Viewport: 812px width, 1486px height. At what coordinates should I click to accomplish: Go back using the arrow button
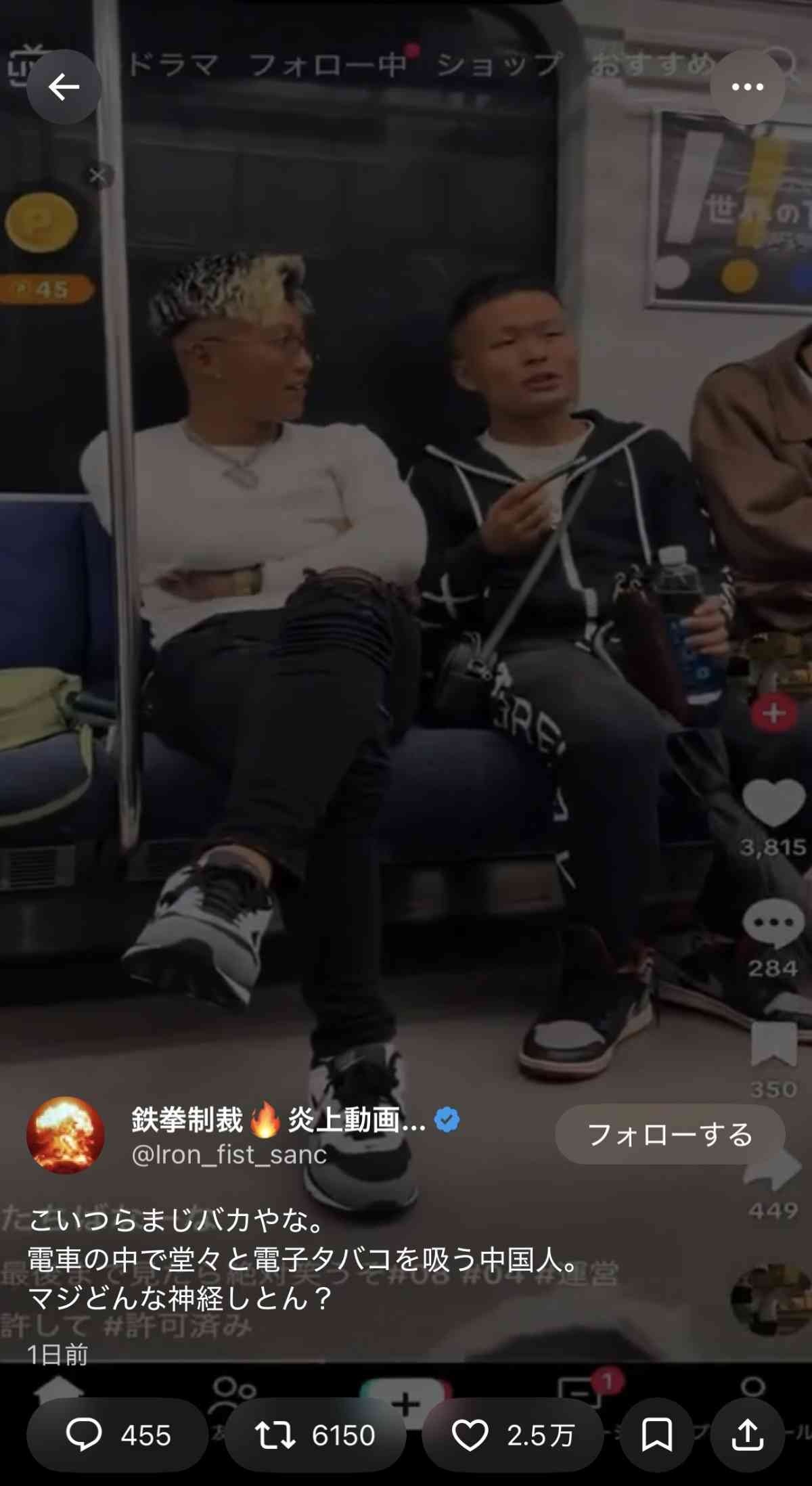pos(64,87)
